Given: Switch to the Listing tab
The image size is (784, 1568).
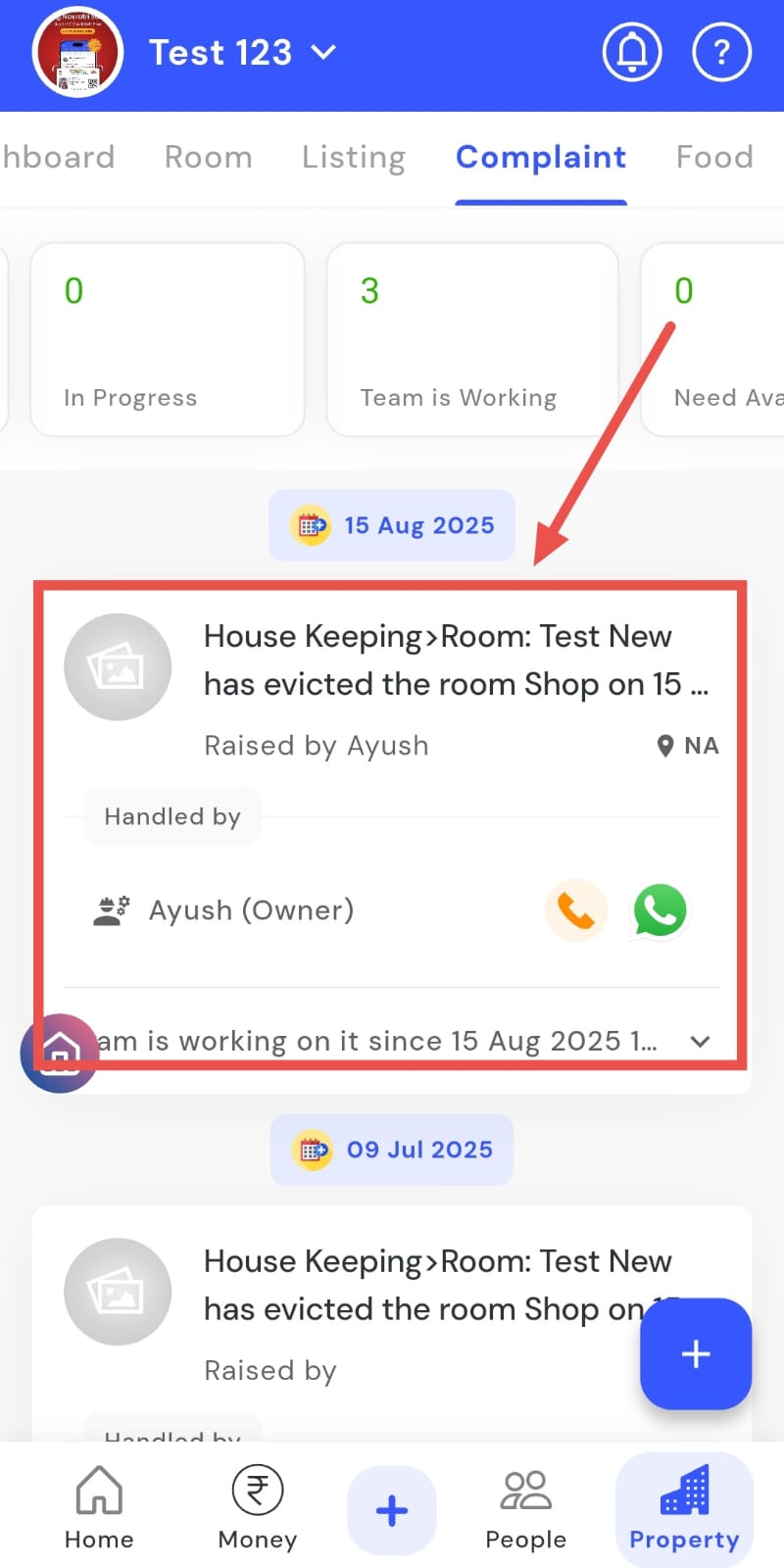Looking at the screenshot, I should click(x=353, y=157).
